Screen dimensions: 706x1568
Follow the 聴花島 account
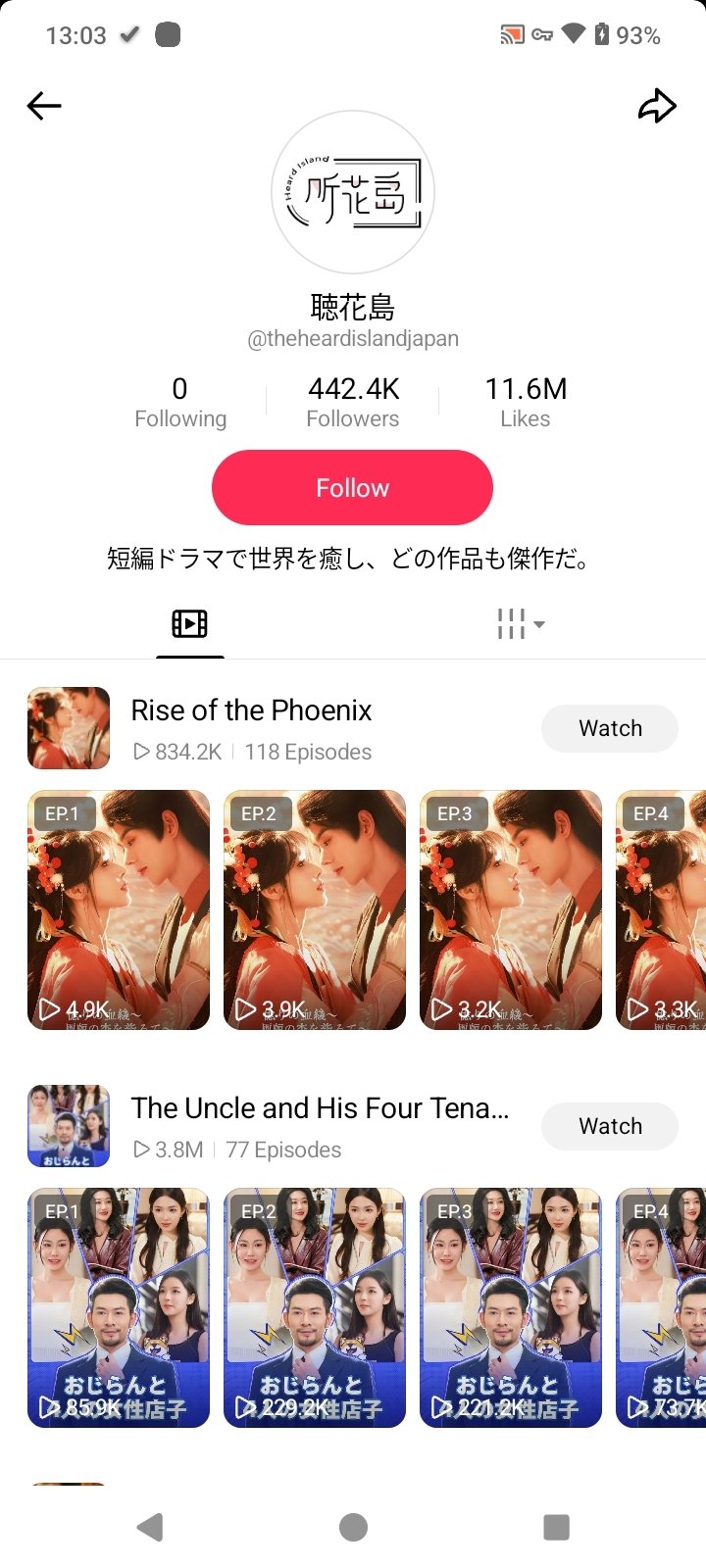352,488
